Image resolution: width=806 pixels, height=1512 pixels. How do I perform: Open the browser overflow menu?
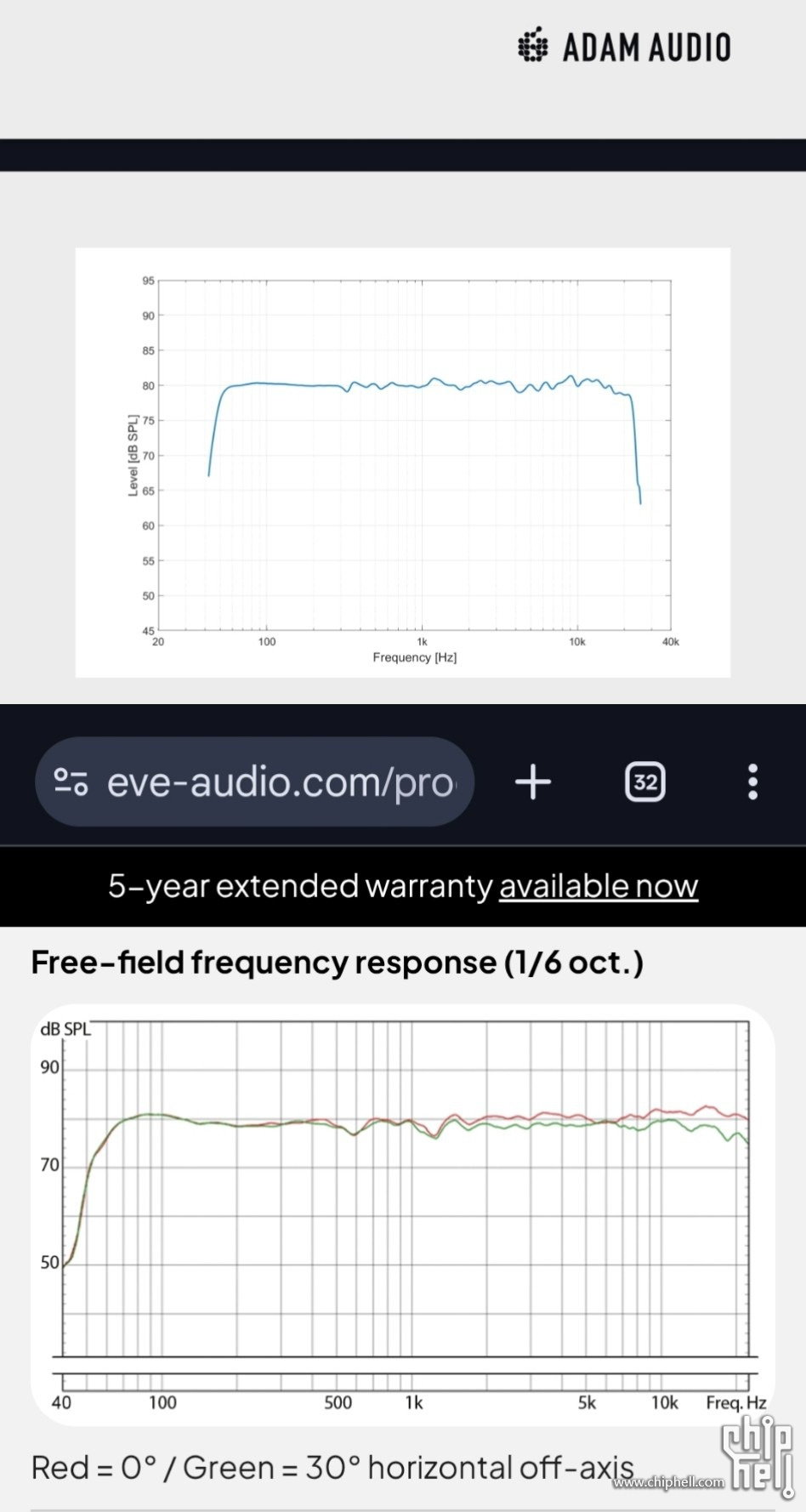(x=752, y=782)
